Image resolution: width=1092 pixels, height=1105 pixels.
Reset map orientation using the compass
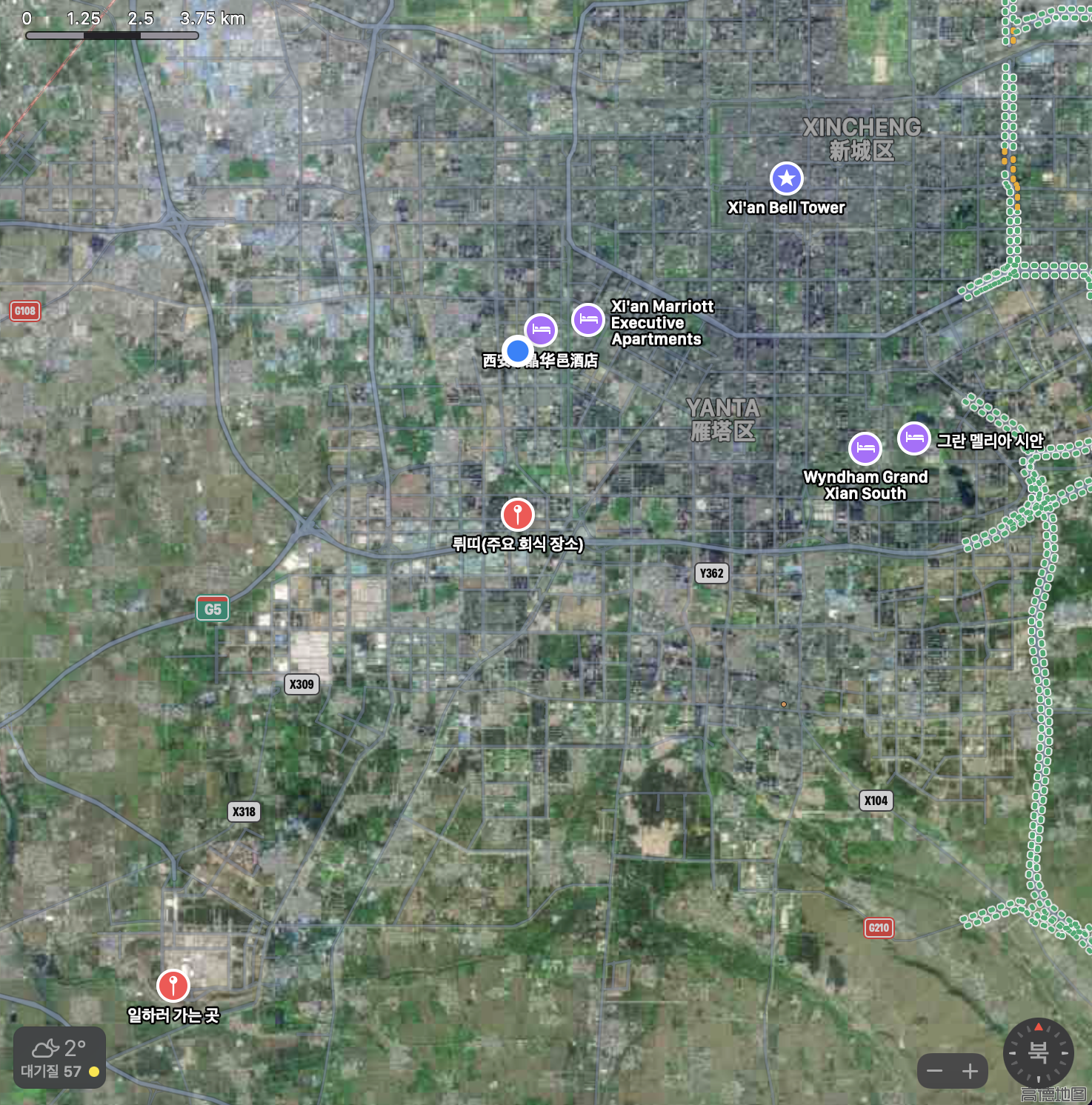click(x=1038, y=1052)
